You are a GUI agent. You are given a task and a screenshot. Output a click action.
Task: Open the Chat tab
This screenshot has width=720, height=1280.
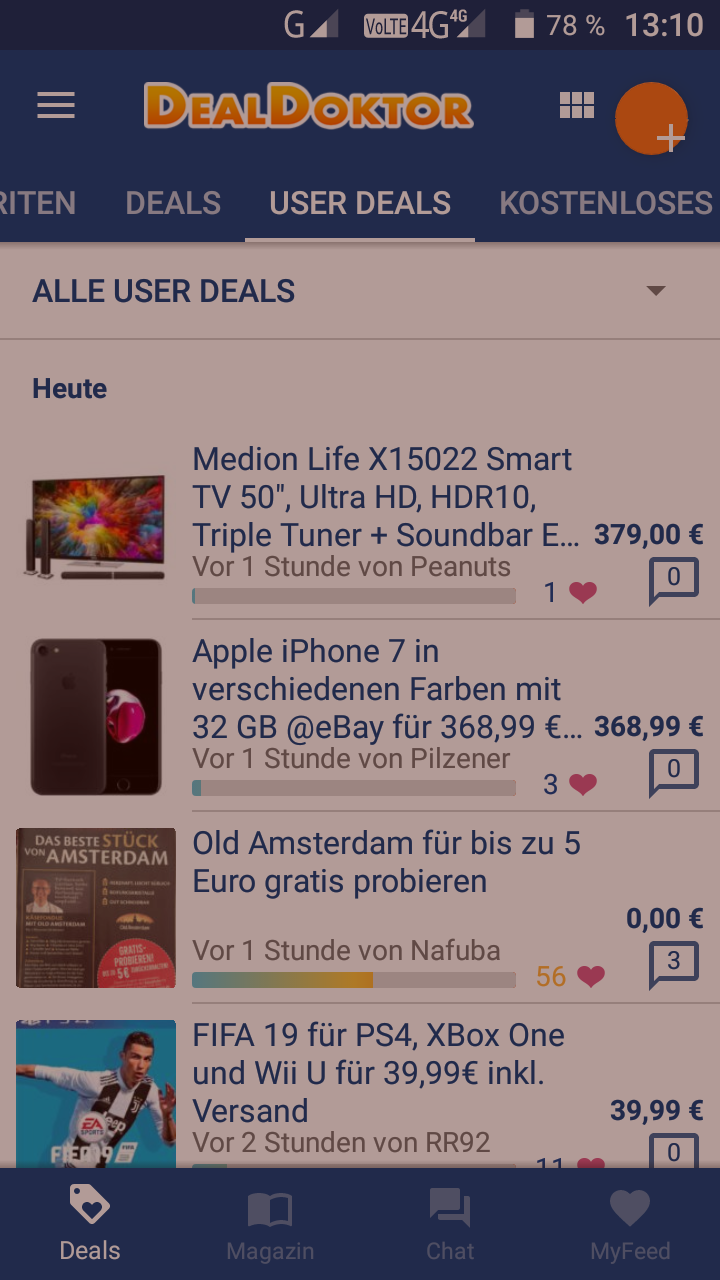[x=450, y=1224]
